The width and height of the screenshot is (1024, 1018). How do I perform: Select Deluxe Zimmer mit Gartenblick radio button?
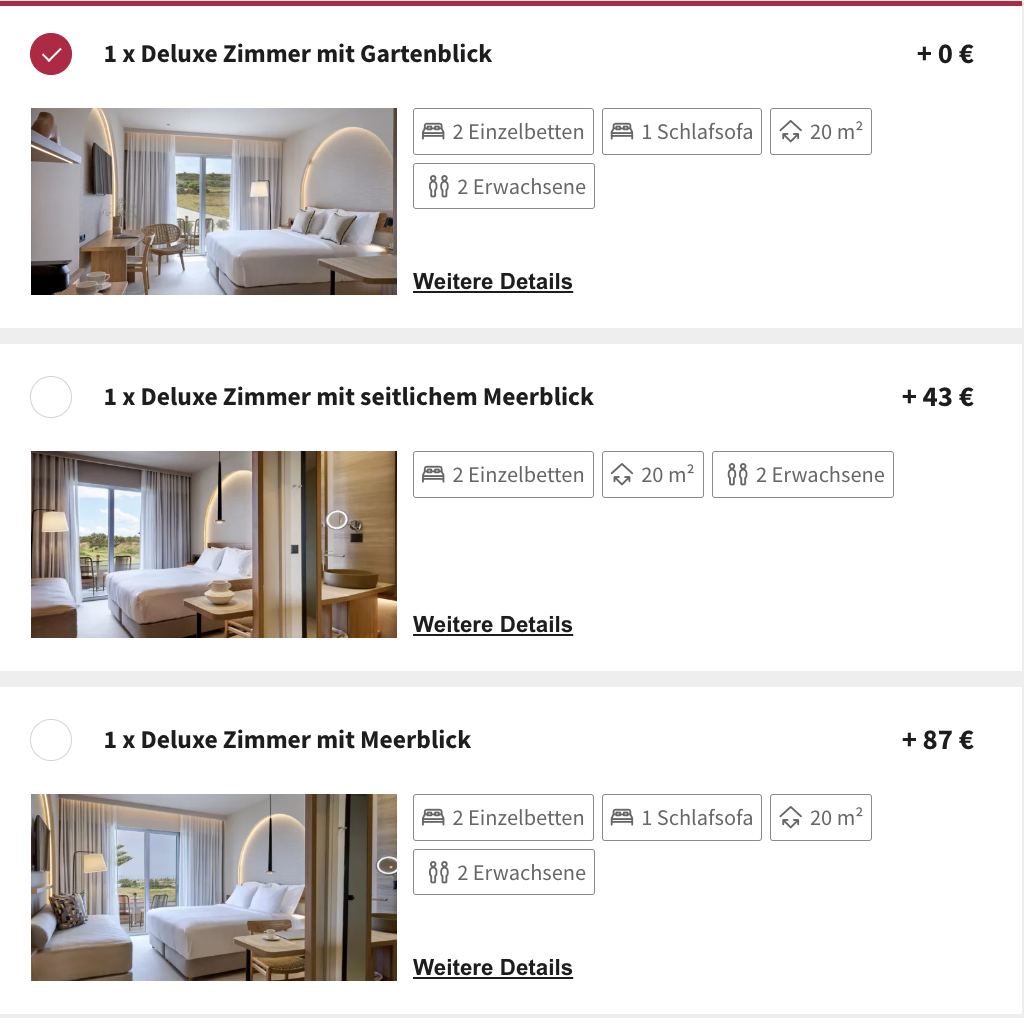(51, 54)
